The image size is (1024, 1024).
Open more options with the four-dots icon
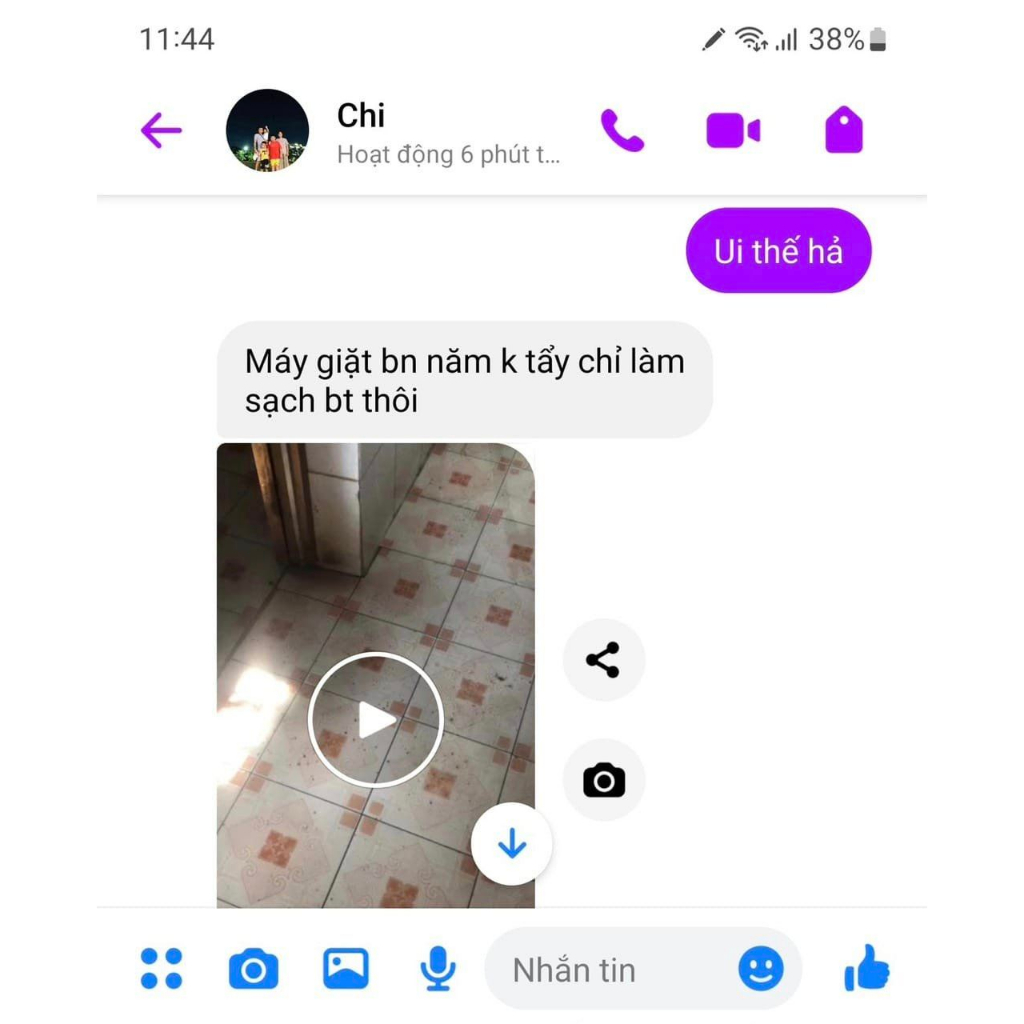tap(161, 968)
